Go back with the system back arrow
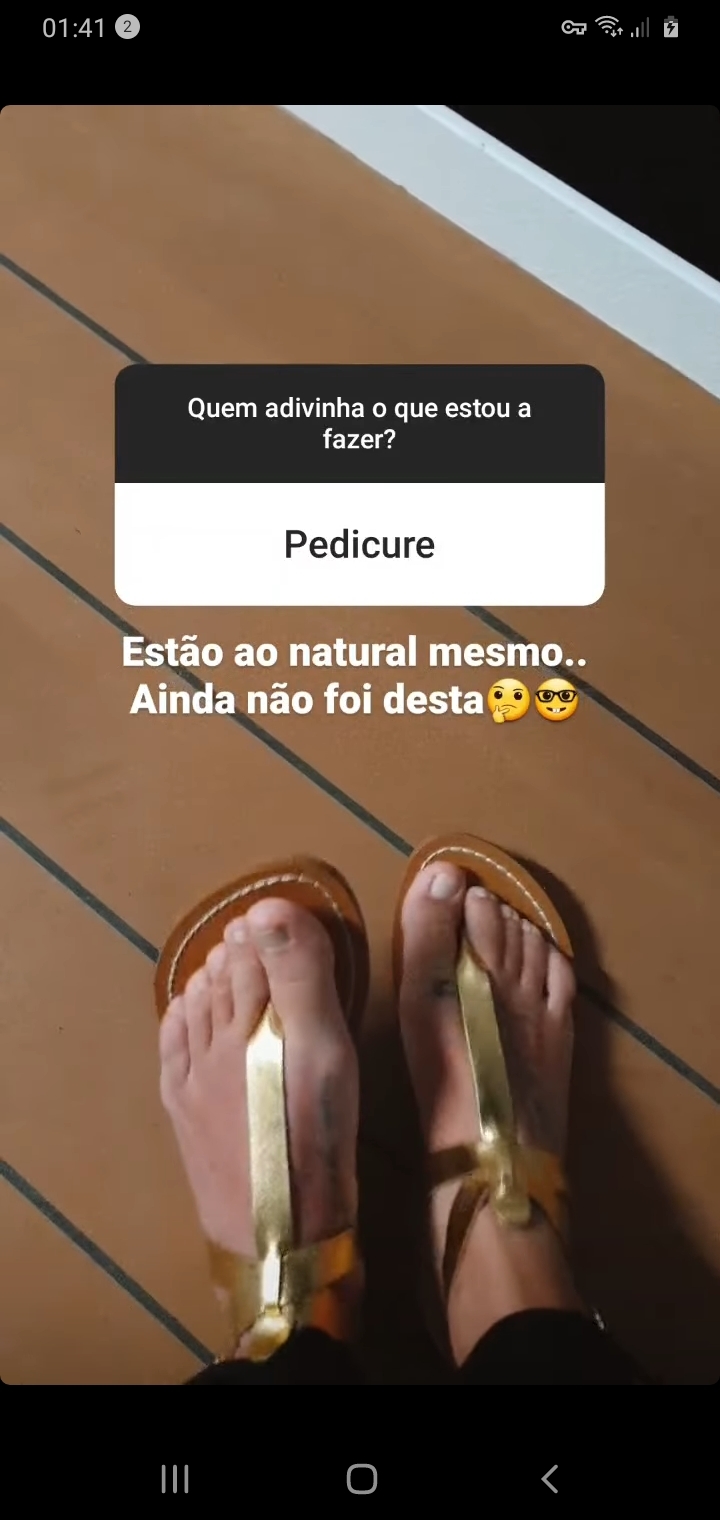Image resolution: width=720 pixels, height=1520 pixels. pyautogui.click(x=549, y=1479)
